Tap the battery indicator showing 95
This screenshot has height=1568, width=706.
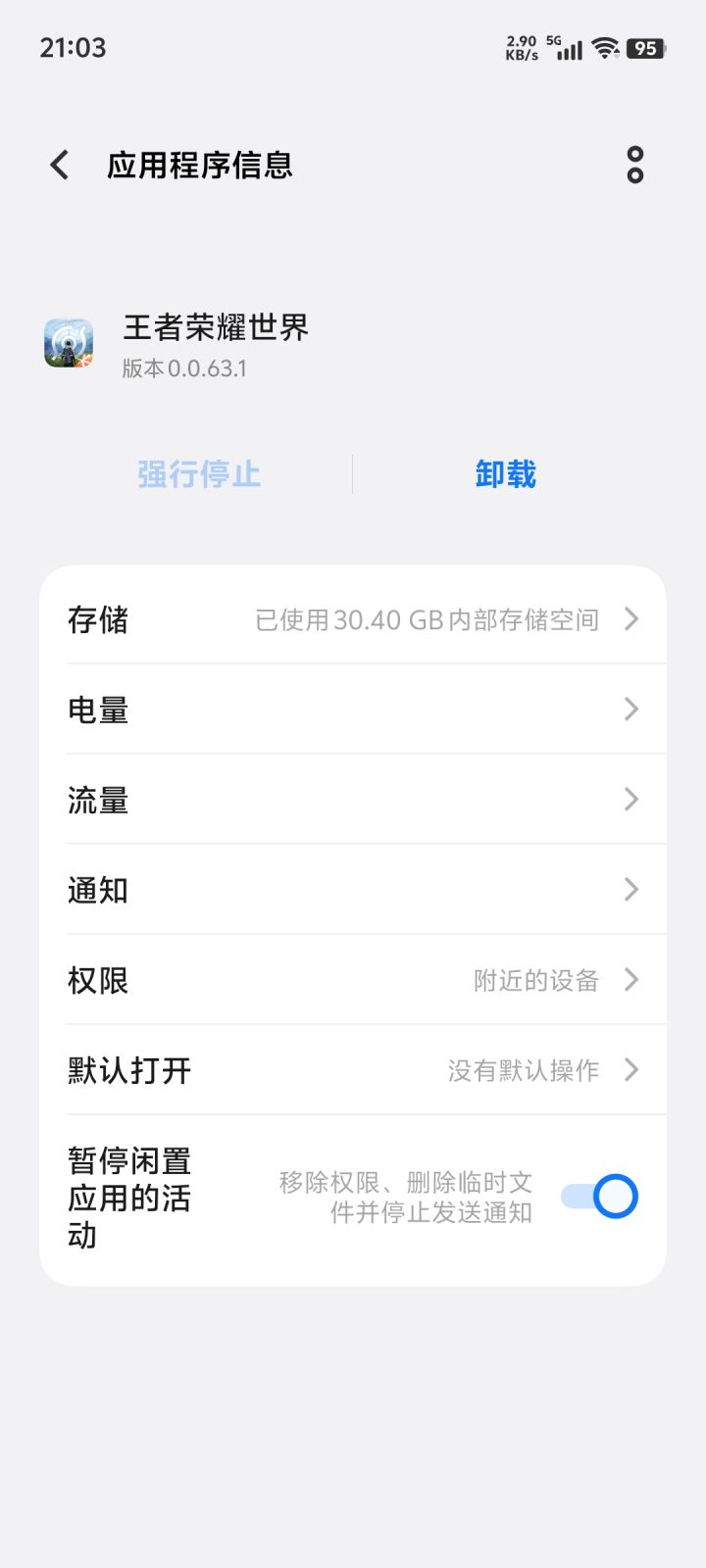647,48
